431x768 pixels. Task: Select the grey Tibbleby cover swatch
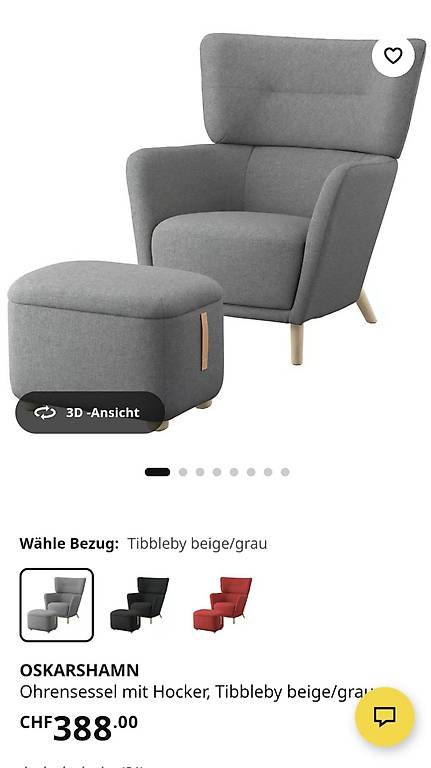click(x=57, y=605)
